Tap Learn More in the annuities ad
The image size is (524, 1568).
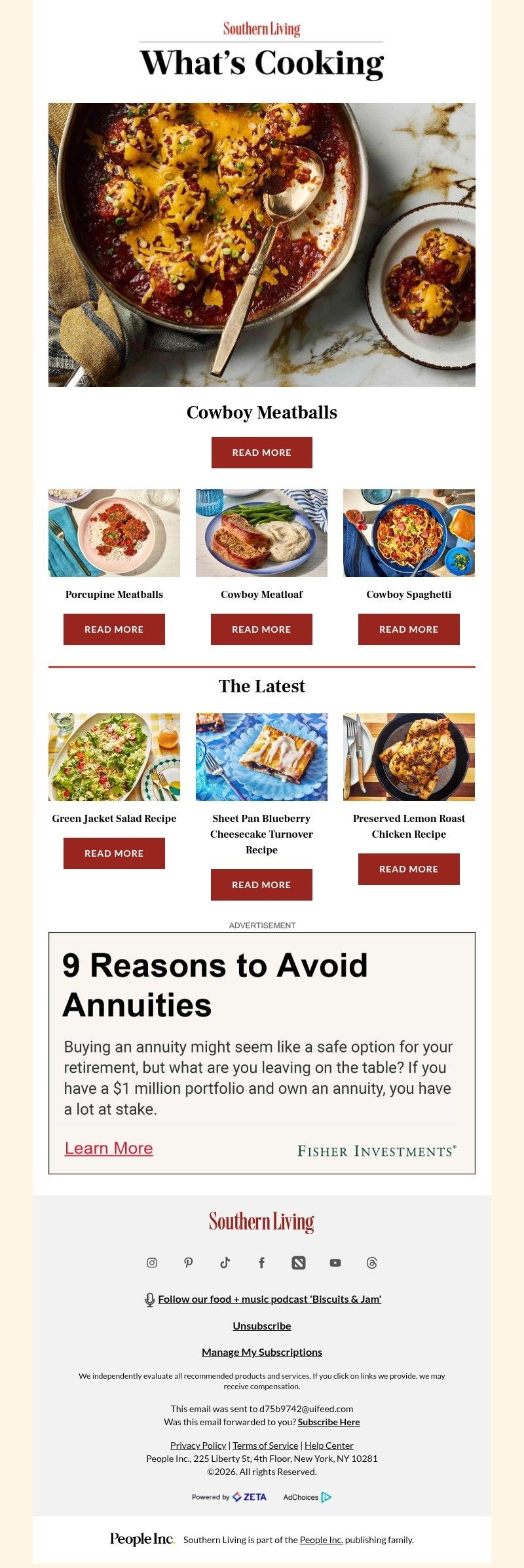[x=109, y=1149]
